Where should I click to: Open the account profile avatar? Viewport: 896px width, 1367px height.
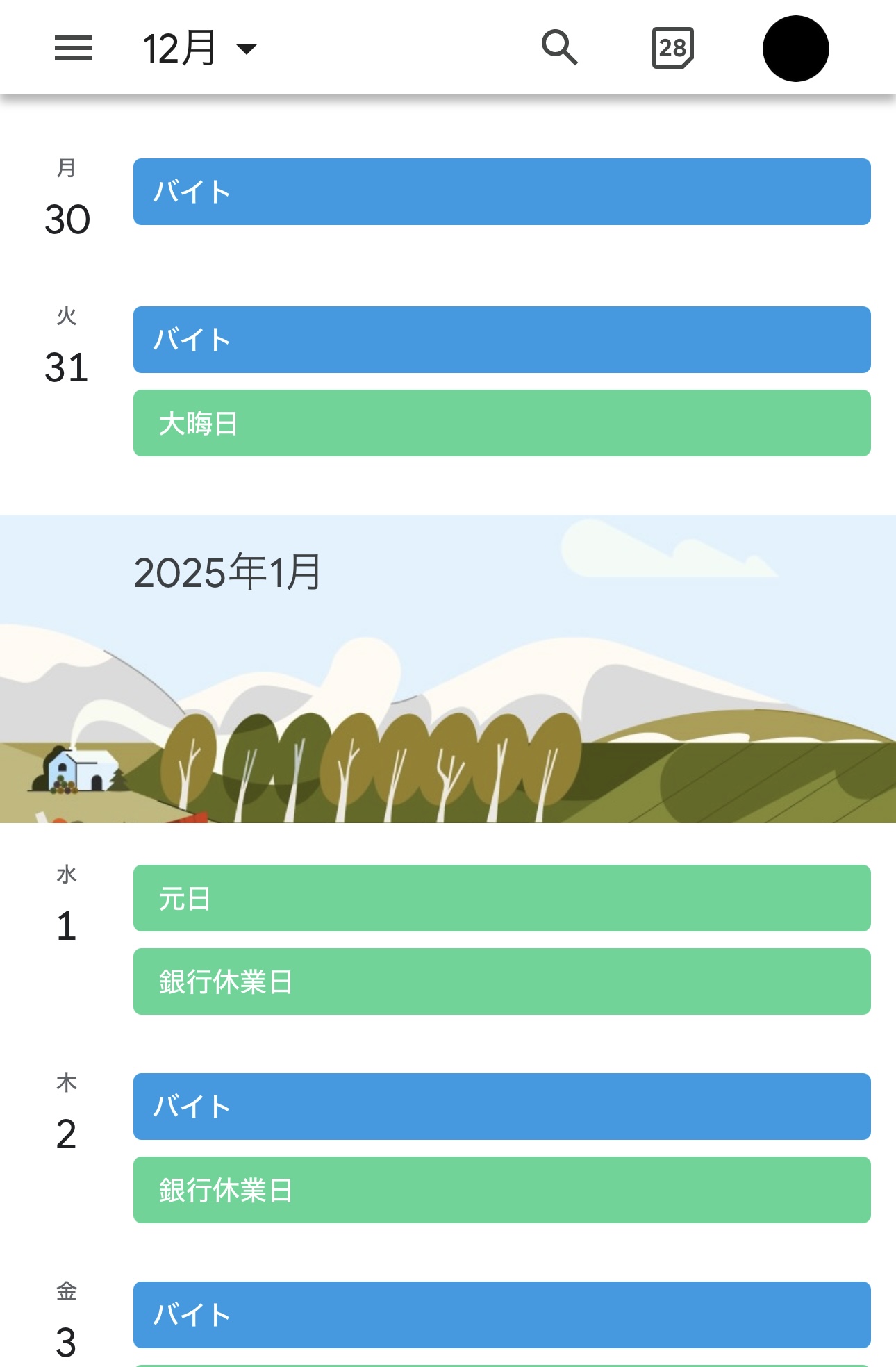pyautogui.click(x=795, y=49)
